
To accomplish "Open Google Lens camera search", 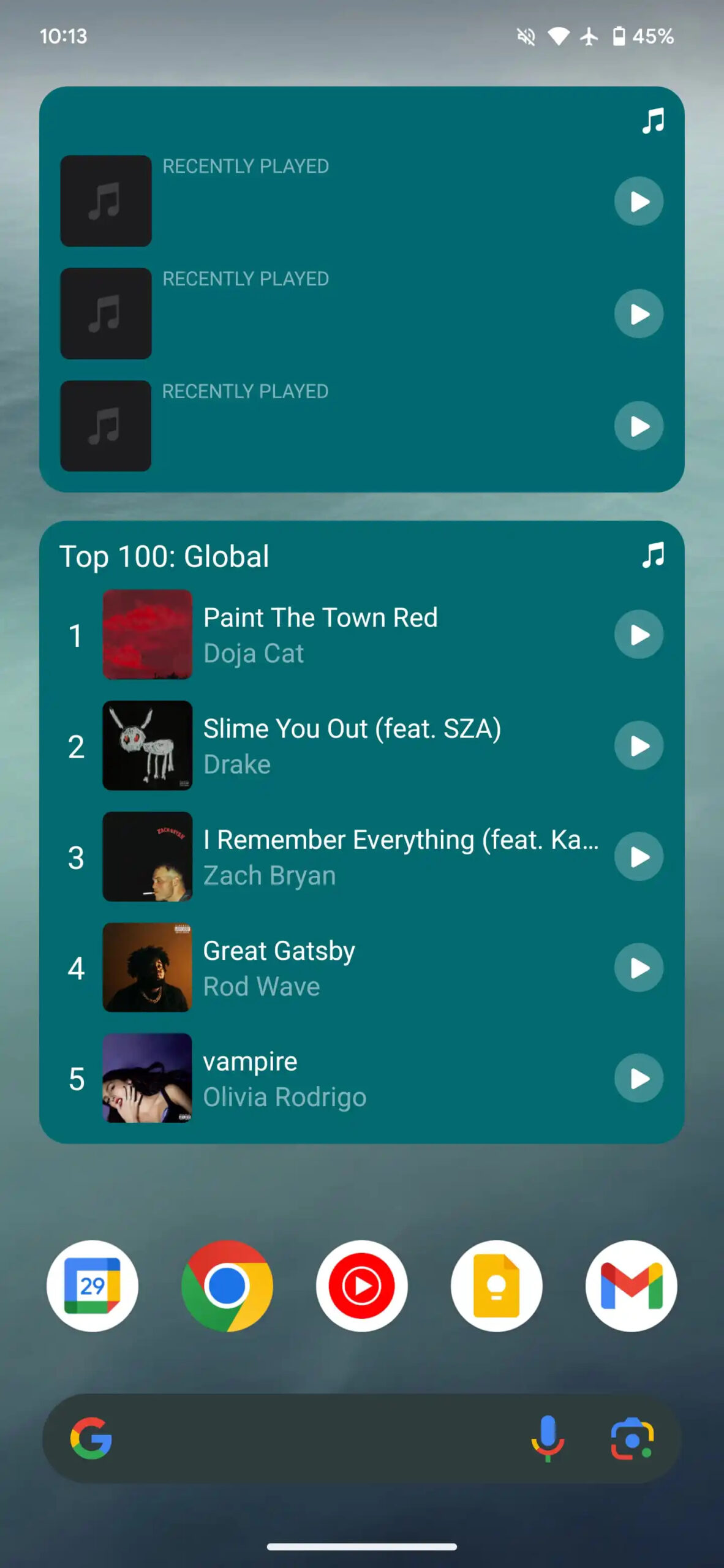I will [x=632, y=1438].
